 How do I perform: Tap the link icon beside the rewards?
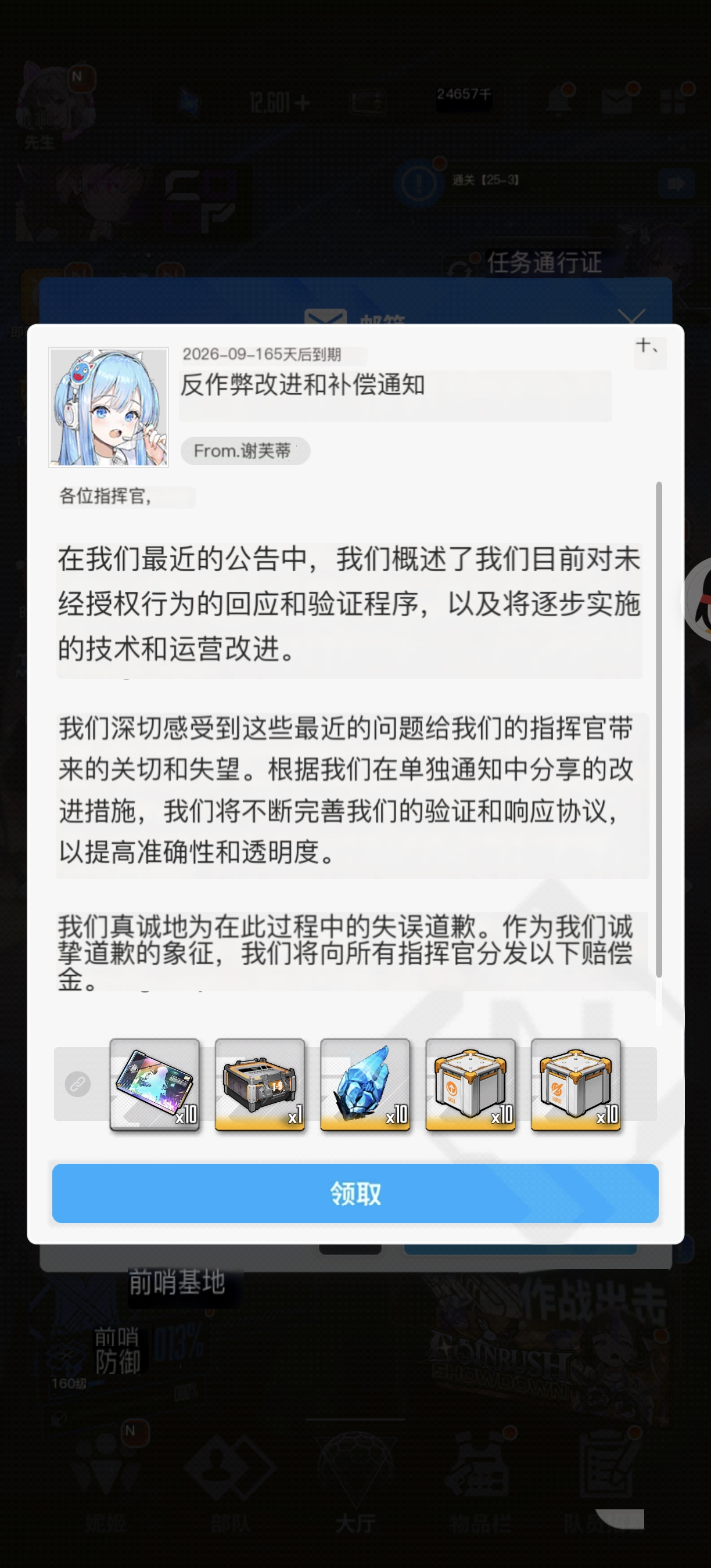pyautogui.click(x=78, y=1084)
